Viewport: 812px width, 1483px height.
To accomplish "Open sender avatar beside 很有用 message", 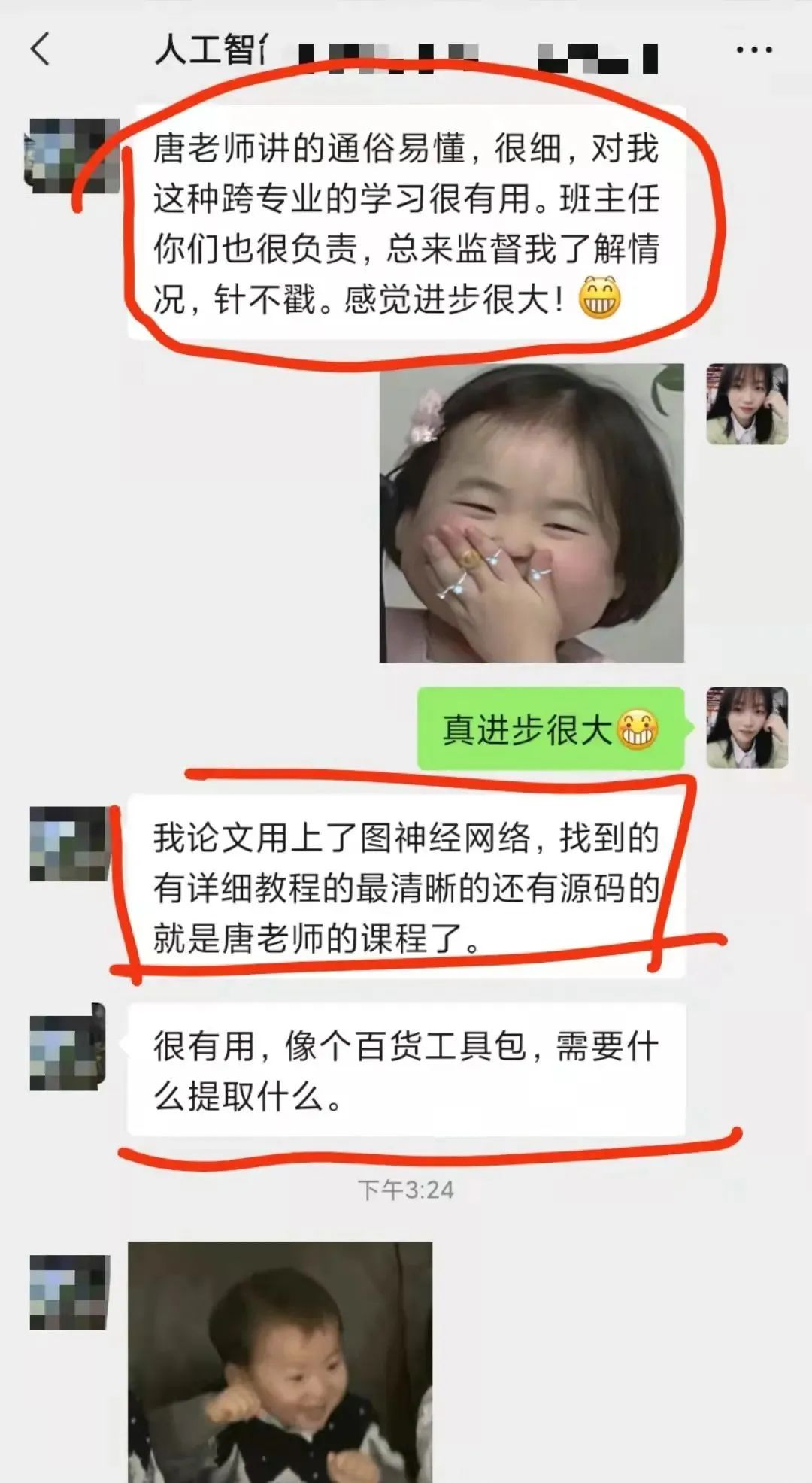I will pos(68,1051).
